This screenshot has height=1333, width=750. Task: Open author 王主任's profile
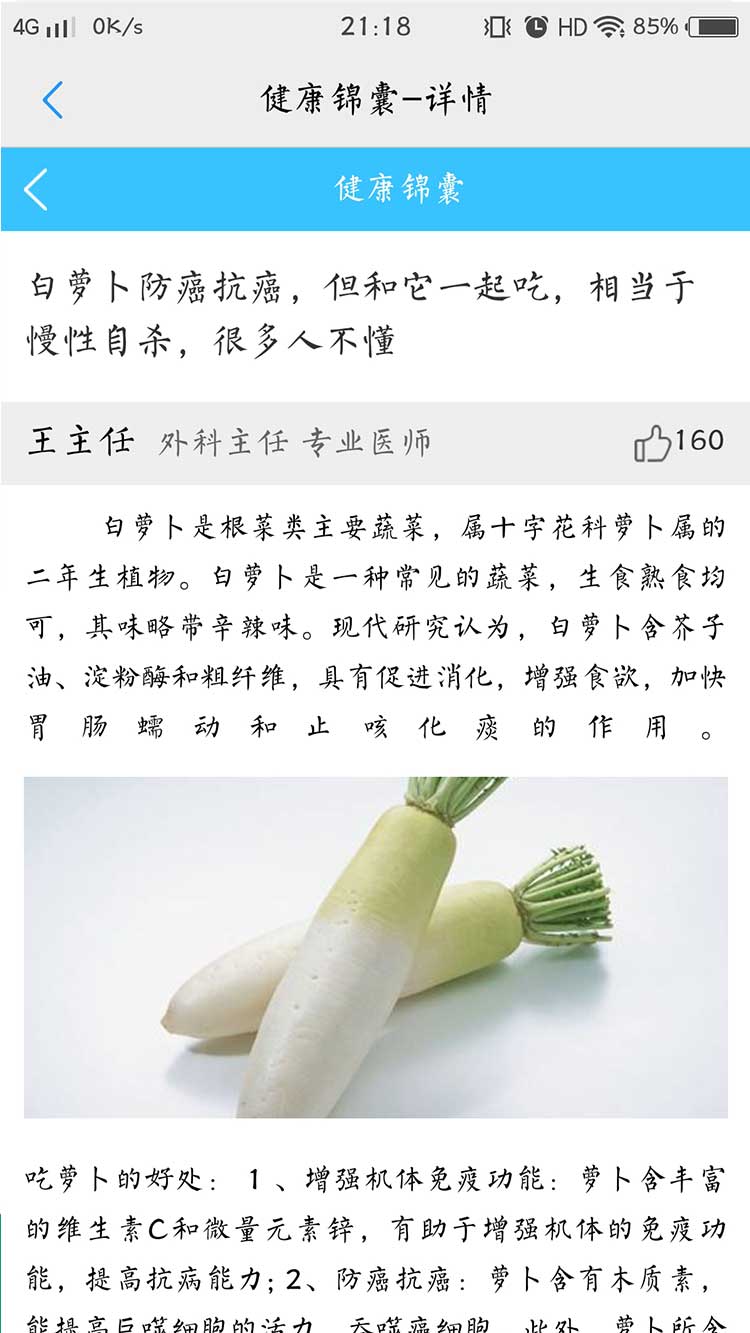pyautogui.click(x=80, y=441)
